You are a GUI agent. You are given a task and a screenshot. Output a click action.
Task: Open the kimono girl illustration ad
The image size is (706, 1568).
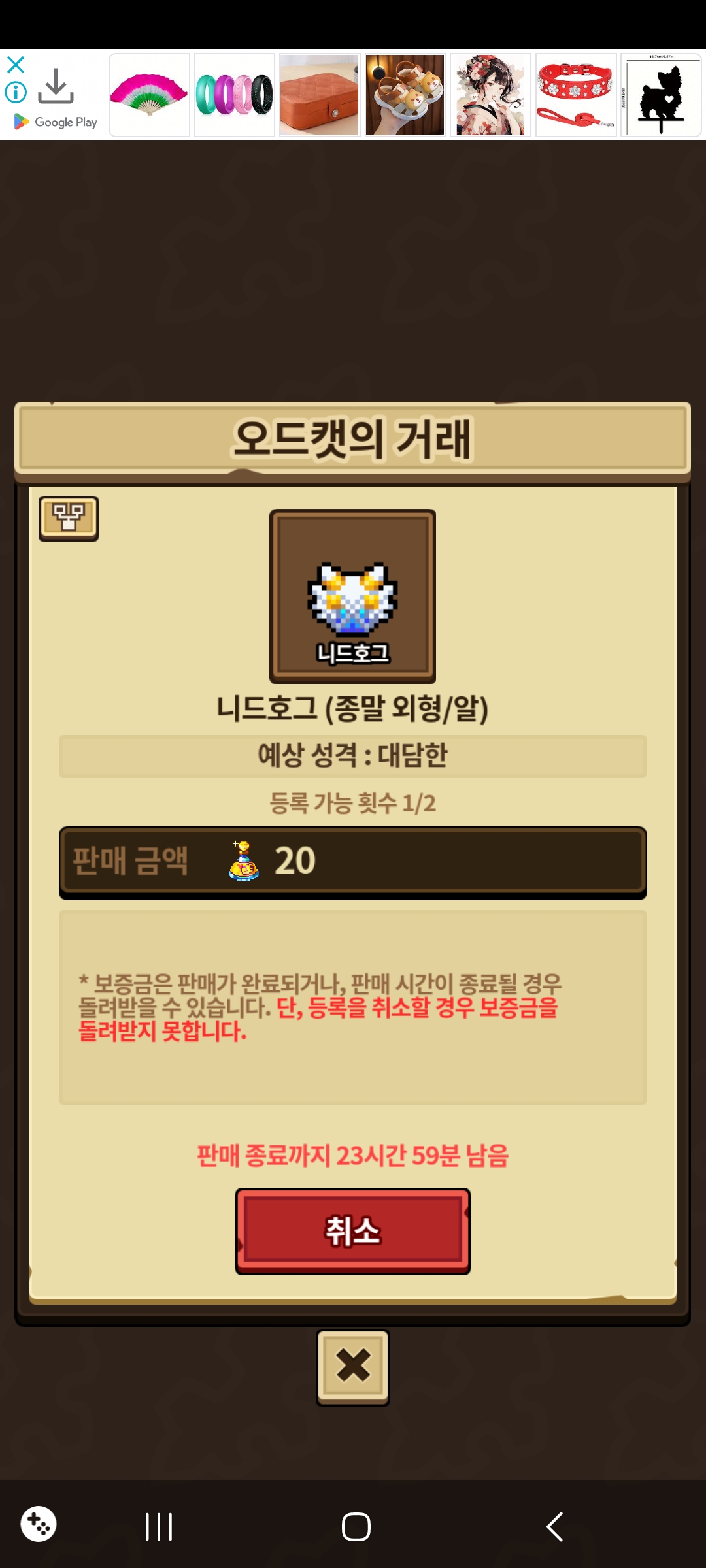pyautogui.click(x=490, y=95)
